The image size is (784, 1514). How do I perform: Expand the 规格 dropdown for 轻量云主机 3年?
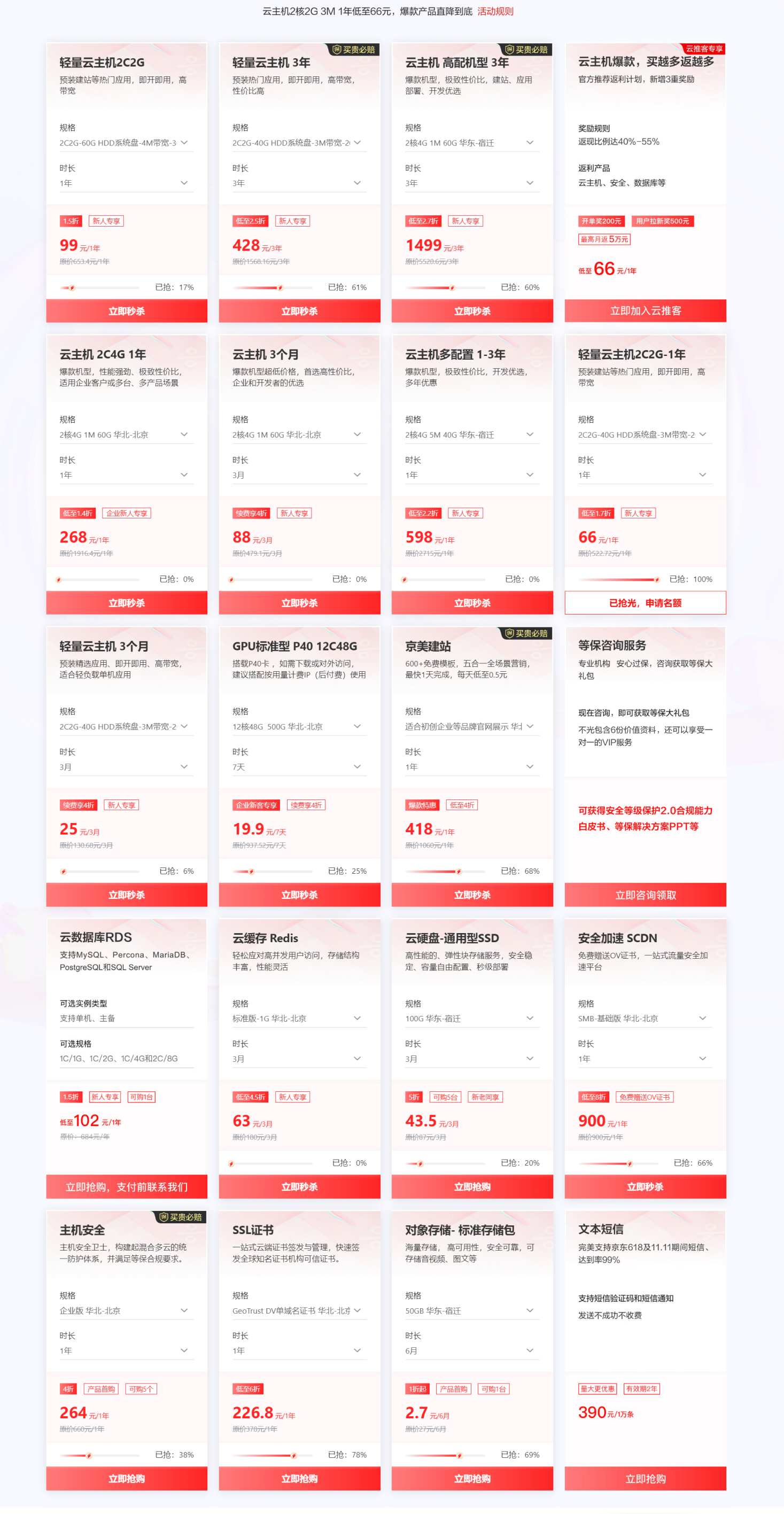[x=299, y=143]
